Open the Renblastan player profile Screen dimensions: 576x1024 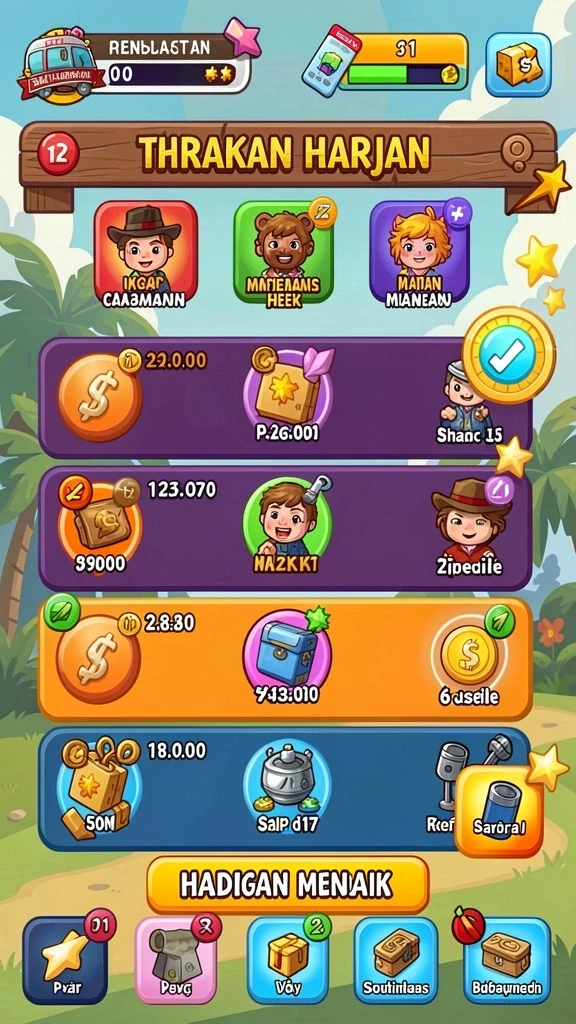pyautogui.click(x=137, y=62)
